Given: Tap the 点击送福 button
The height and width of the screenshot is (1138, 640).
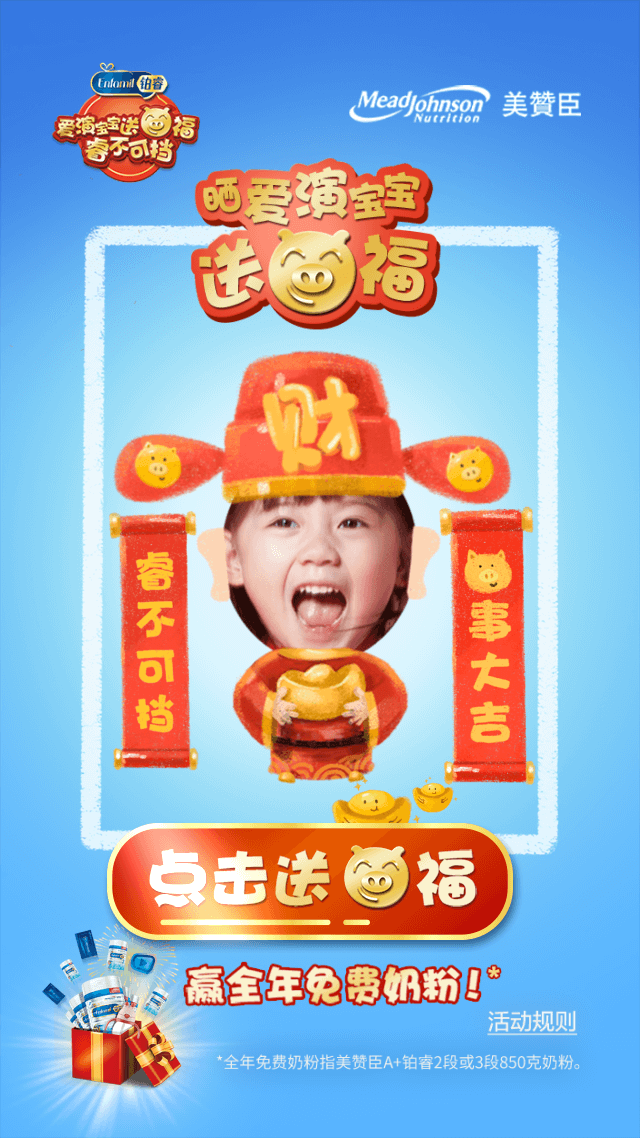Looking at the screenshot, I should (x=310, y=881).
